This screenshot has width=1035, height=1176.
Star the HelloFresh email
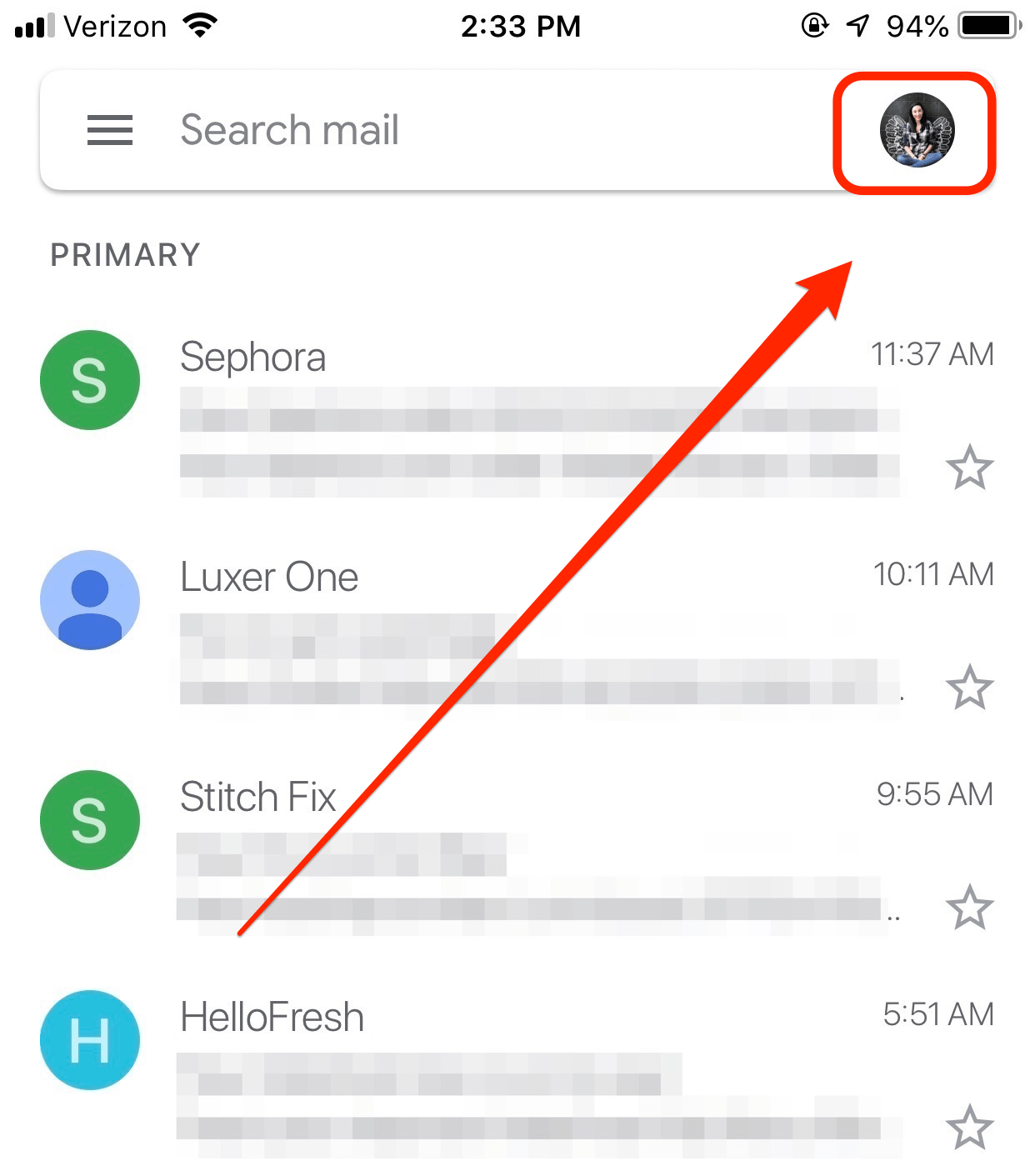click(969, 1128)
